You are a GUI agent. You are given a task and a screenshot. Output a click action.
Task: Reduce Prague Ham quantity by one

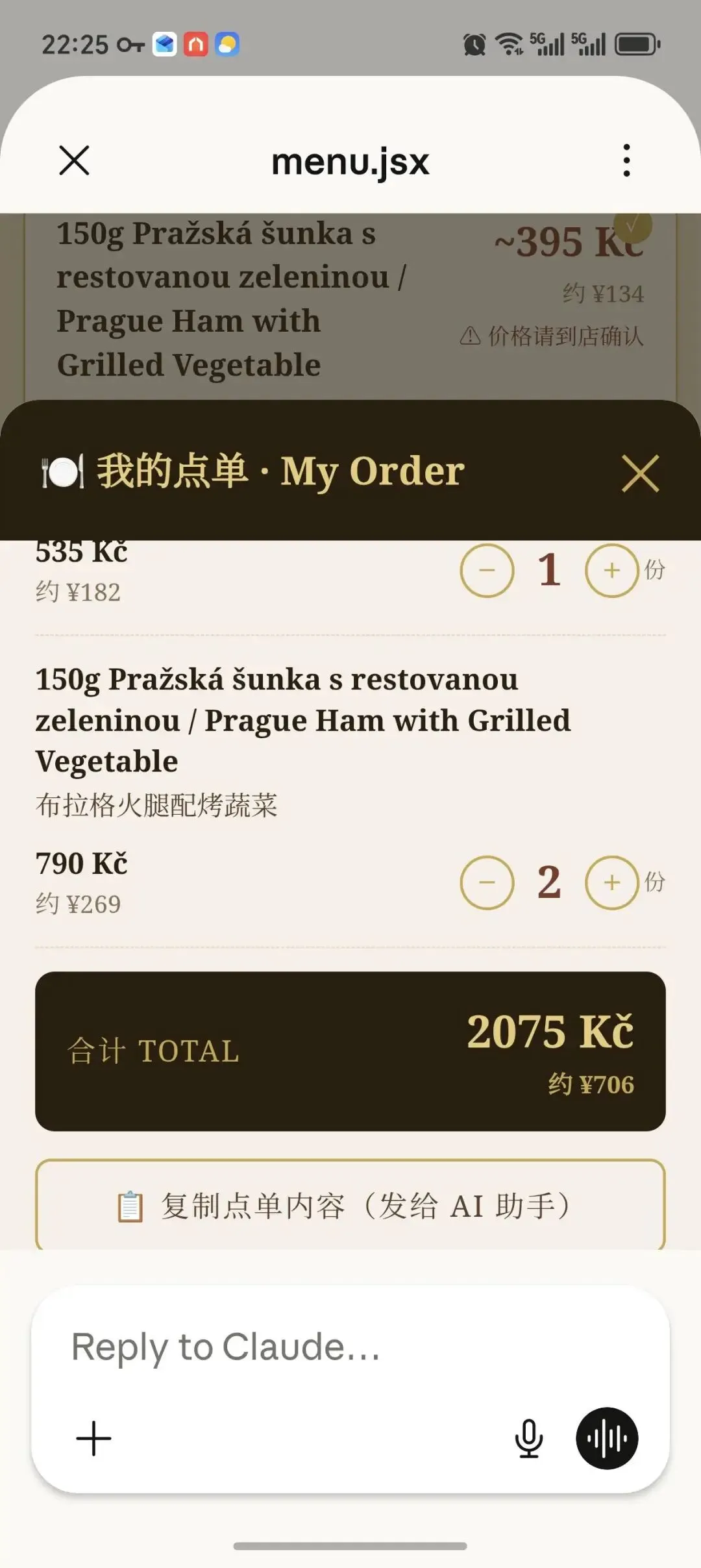coord(487,882)
